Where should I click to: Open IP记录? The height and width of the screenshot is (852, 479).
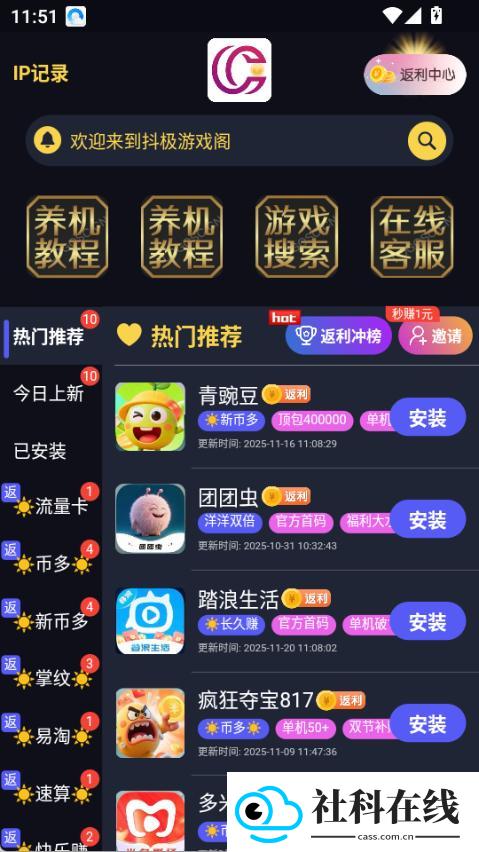pos(41,74)
